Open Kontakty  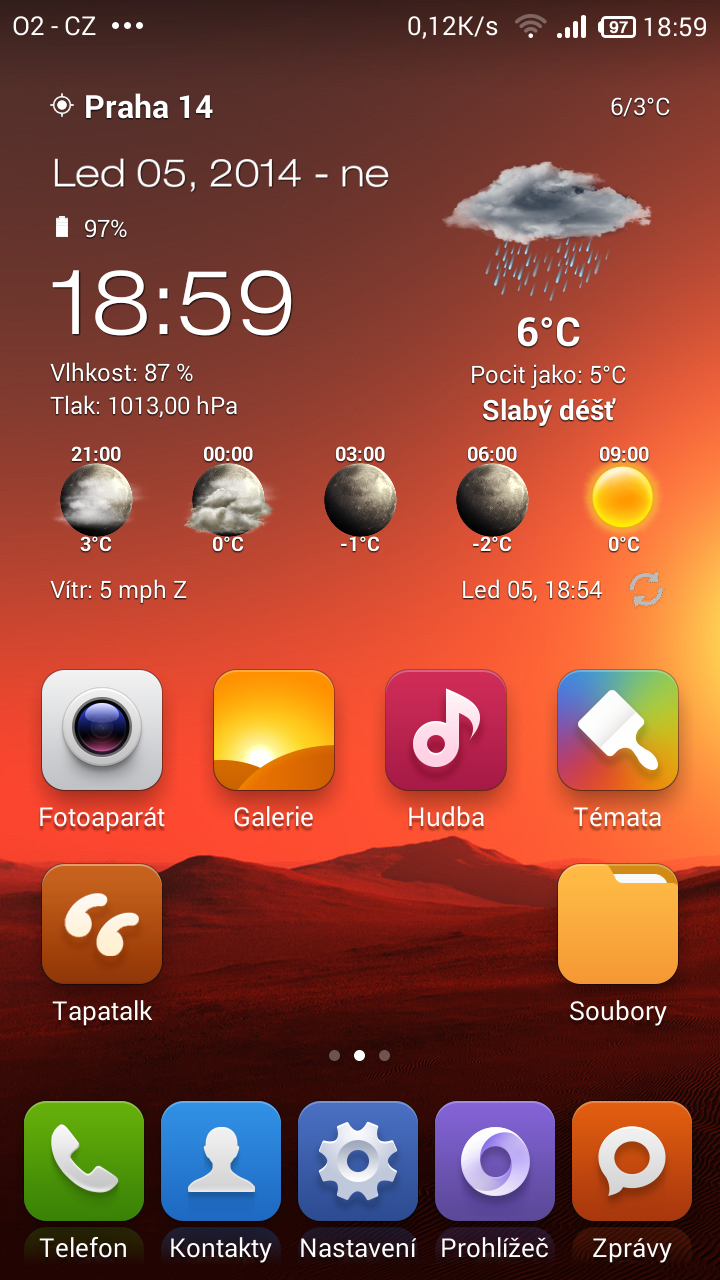coord(221,1161)
